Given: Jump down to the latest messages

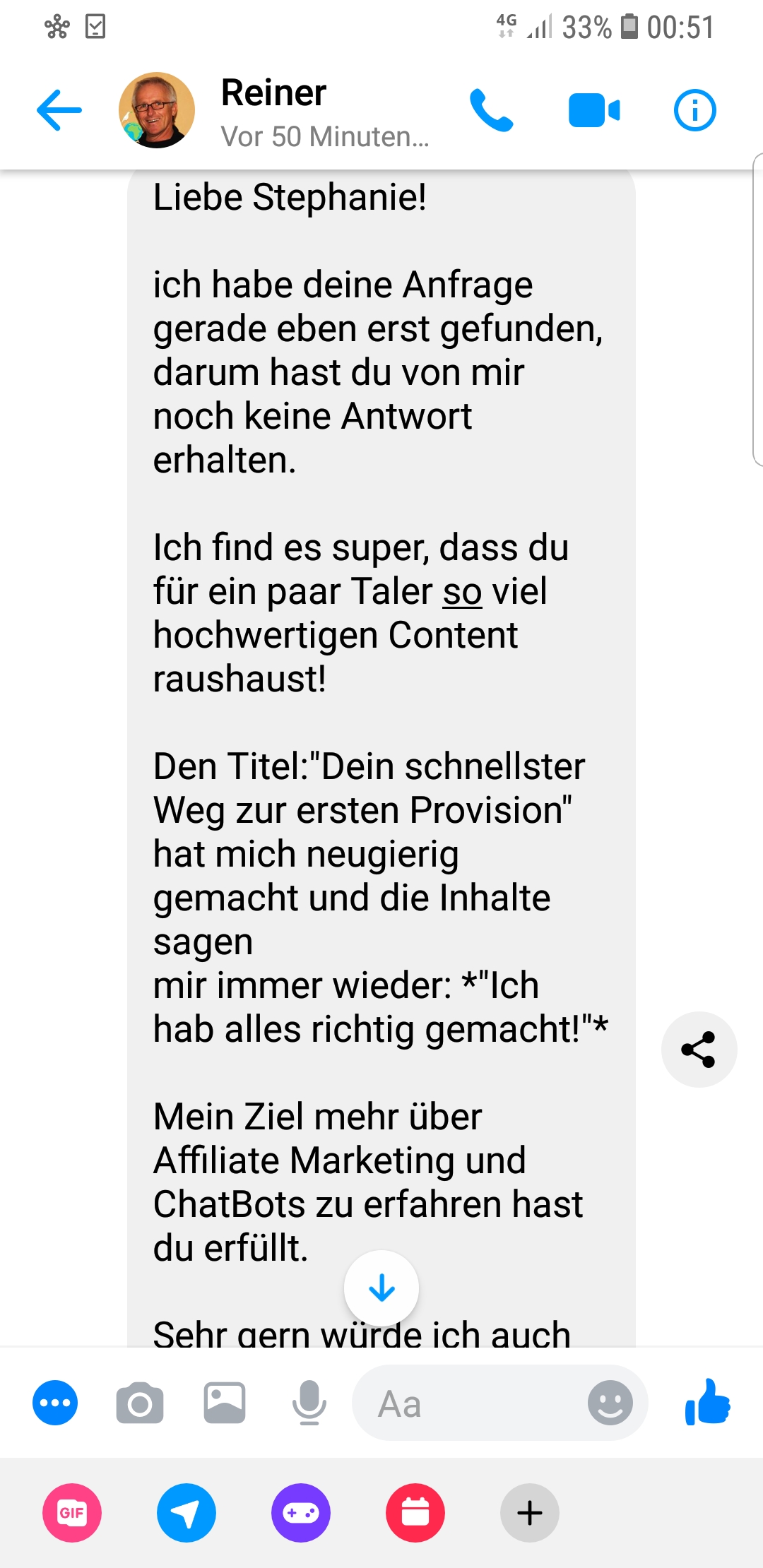Looking at the screenshot, I should coord(381,1288).
